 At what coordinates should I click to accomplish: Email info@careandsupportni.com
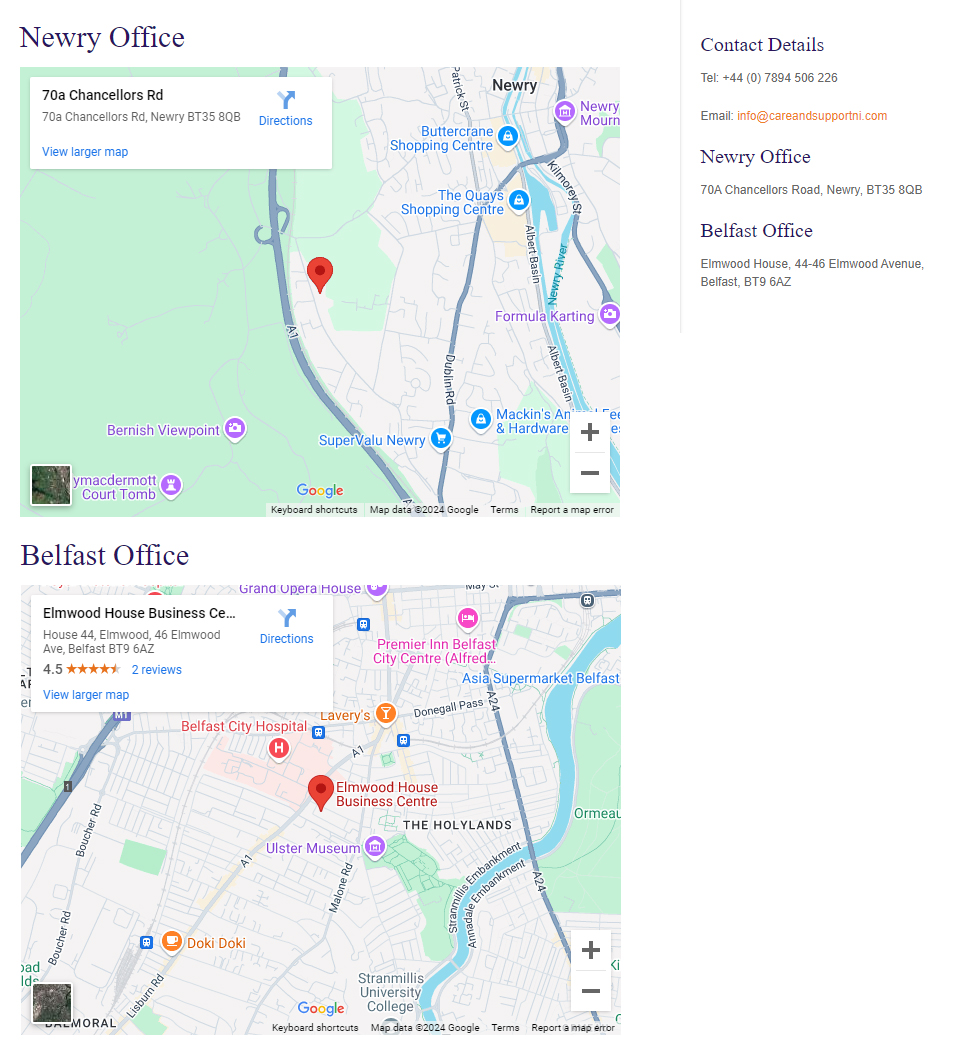(811, 116)
